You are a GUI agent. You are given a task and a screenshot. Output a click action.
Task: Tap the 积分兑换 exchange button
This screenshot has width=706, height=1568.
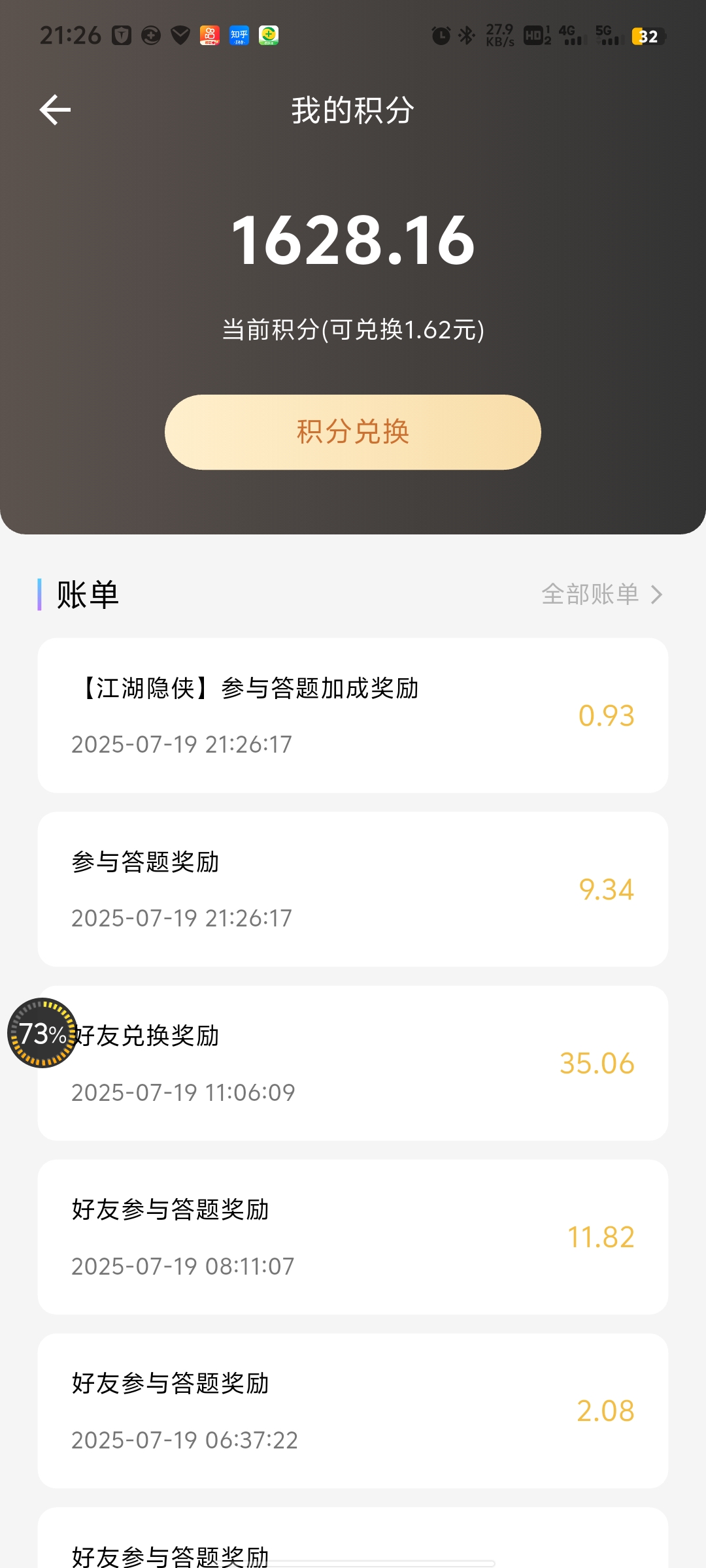(x=353, y=432)
